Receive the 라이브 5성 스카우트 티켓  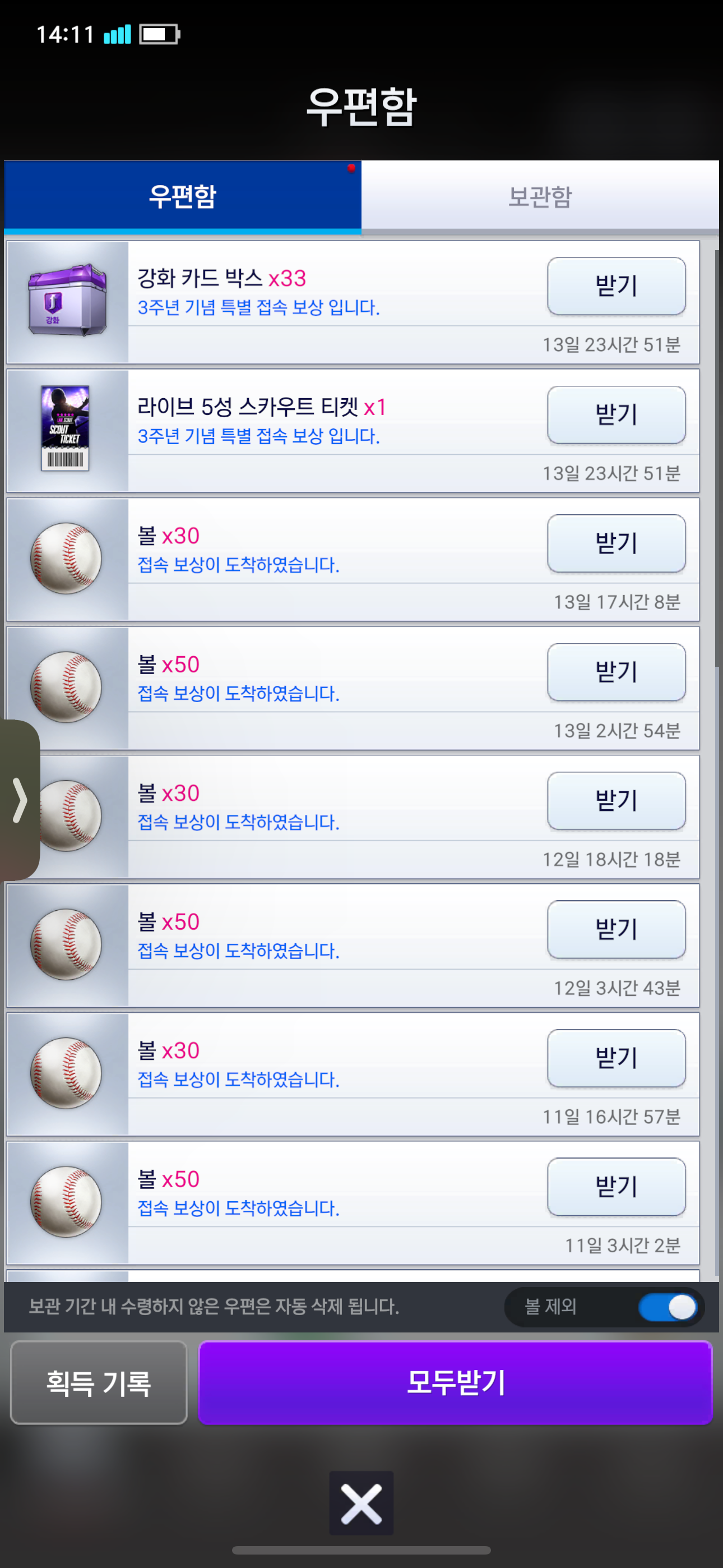pyautogui.click(x=615, y=414)
